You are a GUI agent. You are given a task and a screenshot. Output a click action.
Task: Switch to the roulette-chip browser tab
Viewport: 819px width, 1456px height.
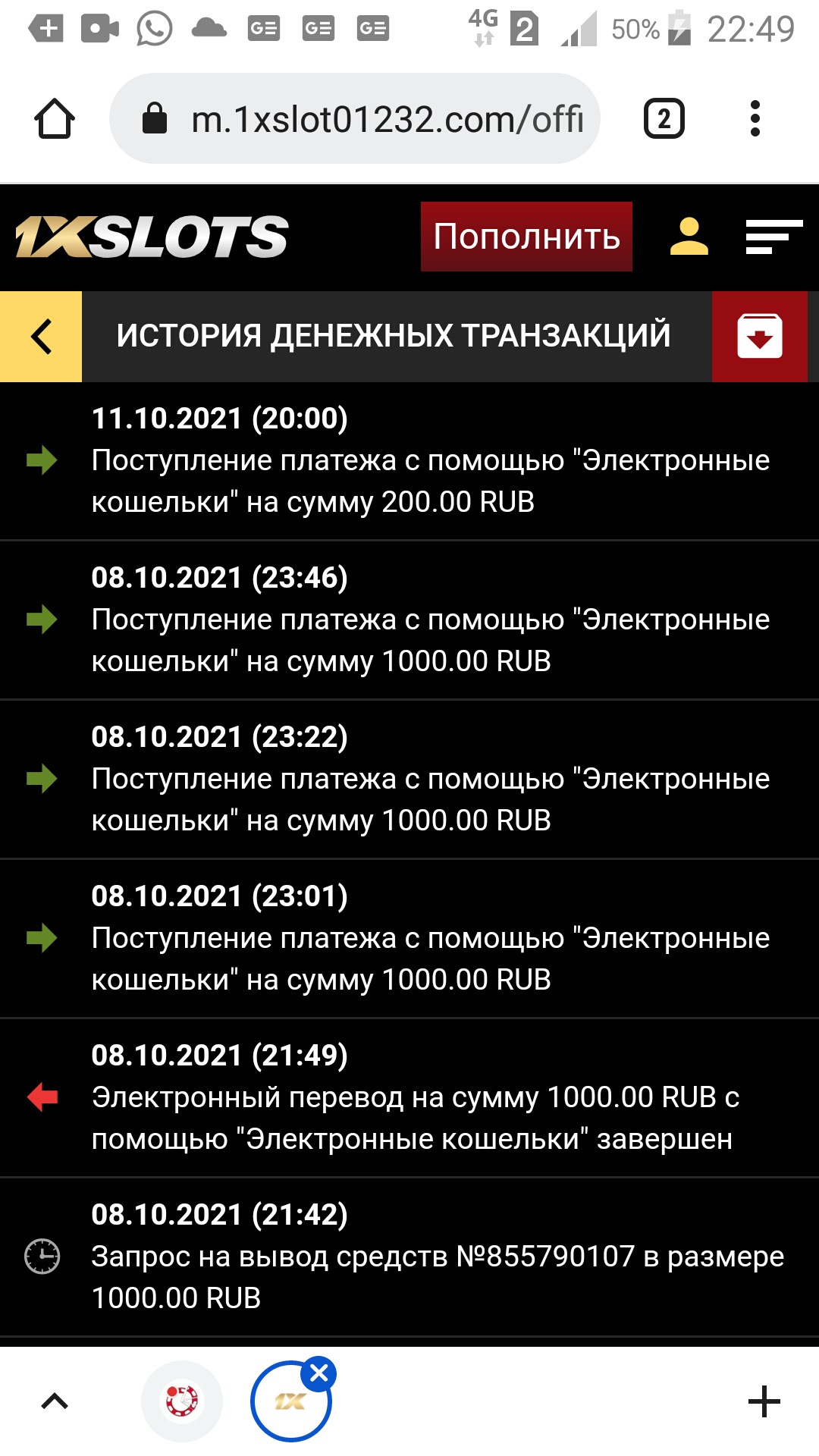pos(182,1401)
